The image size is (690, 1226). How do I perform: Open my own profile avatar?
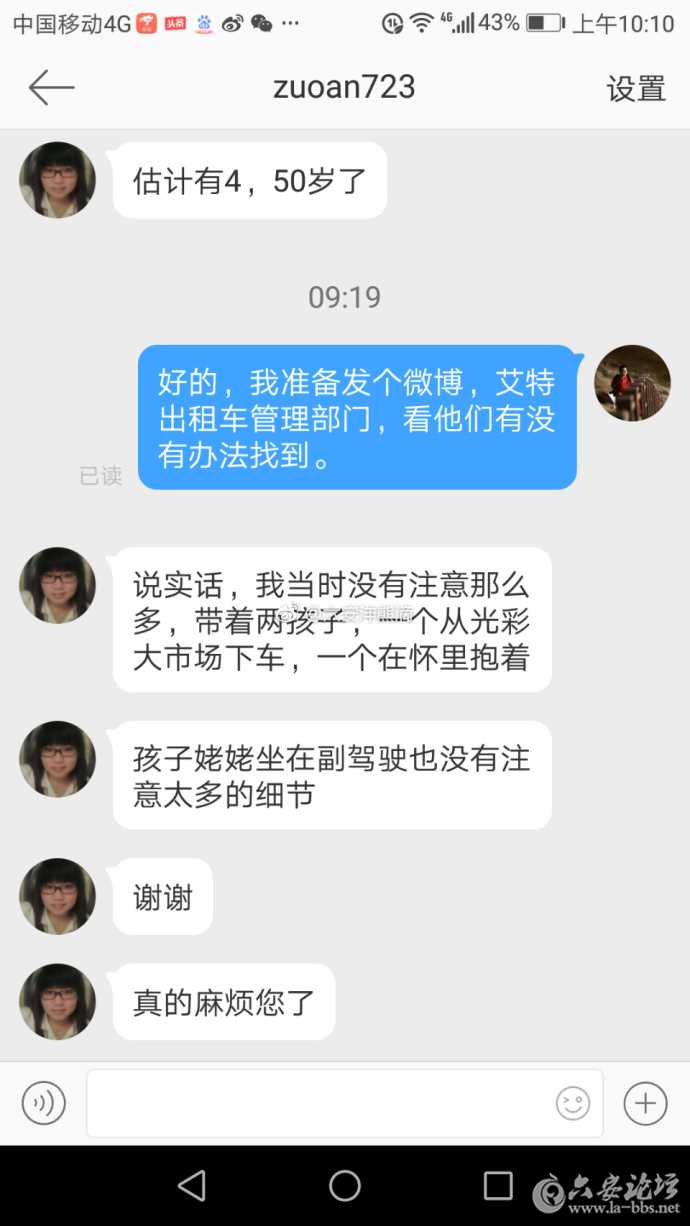pos(632,383)
